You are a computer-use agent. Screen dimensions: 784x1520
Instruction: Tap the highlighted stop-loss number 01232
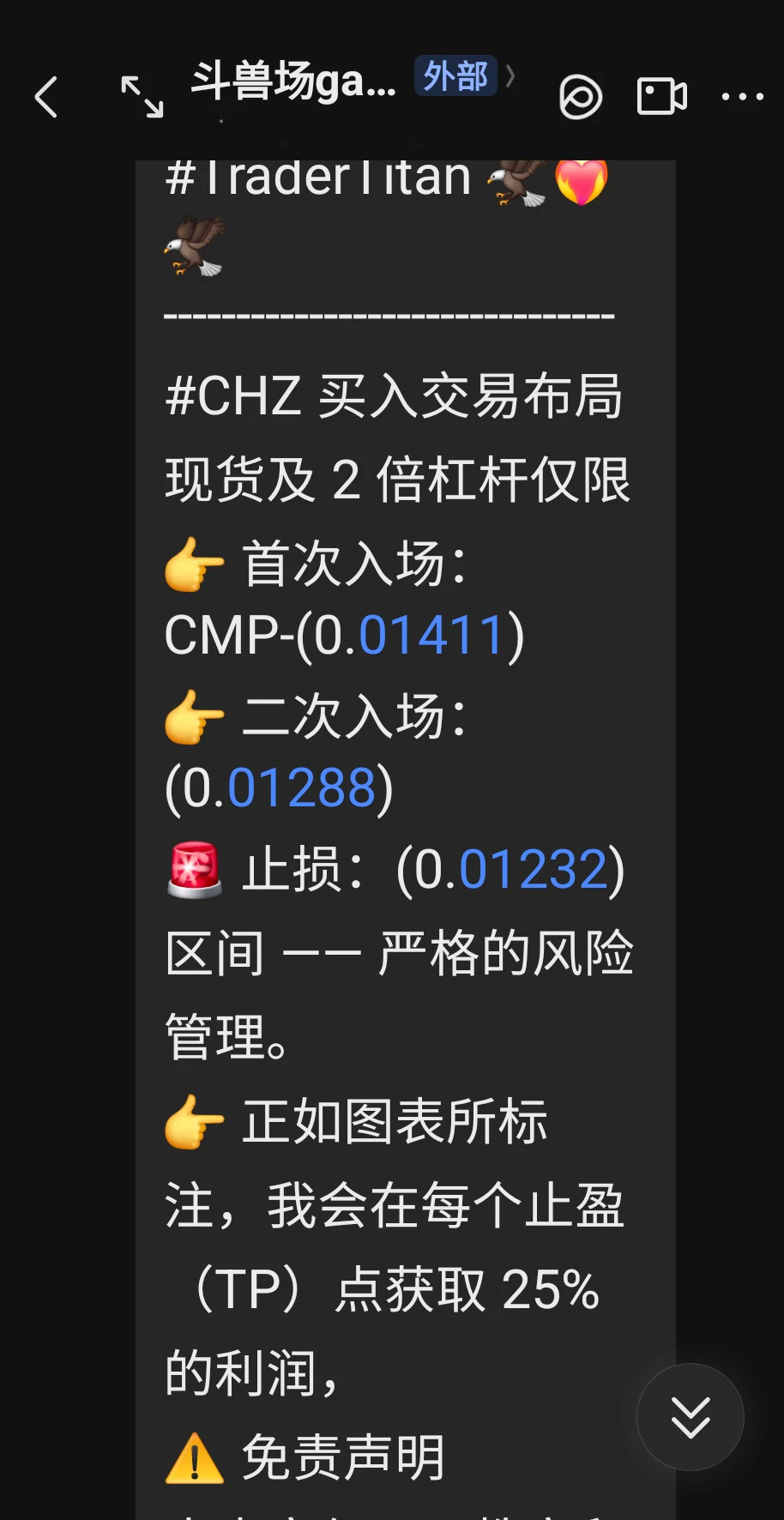534,870
